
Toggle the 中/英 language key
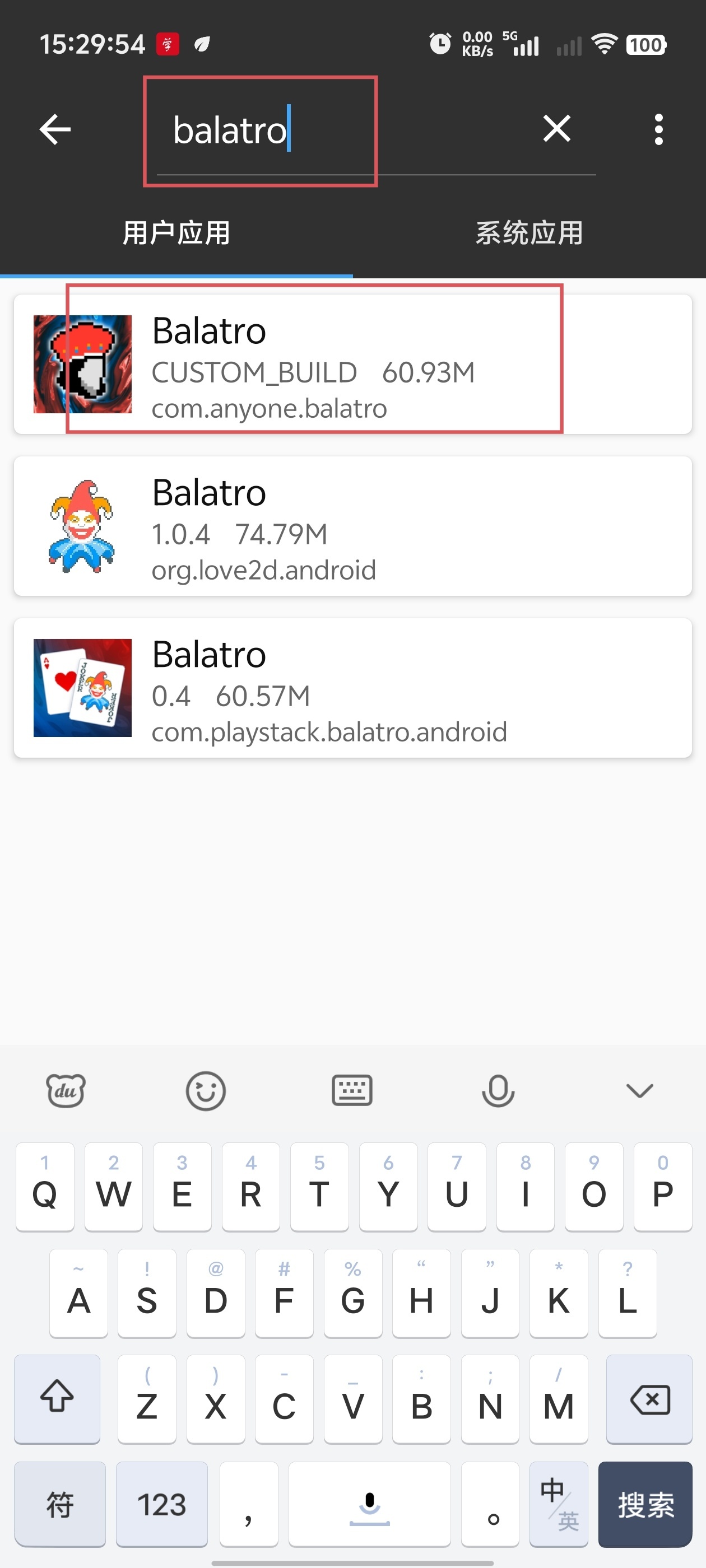click(x=558, y=1504)
